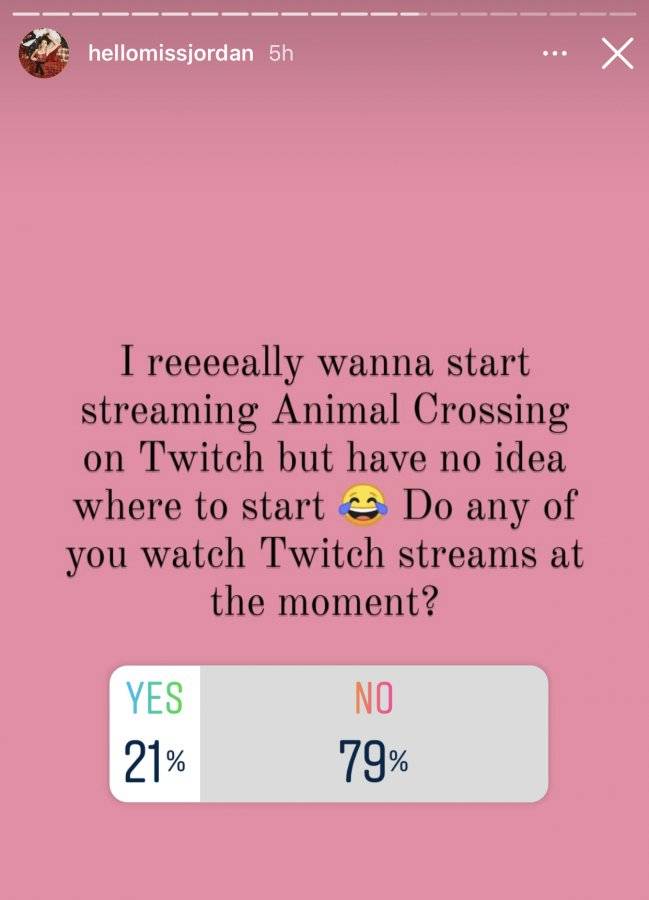This screenshot has width=649, height=900.
Task: Vote YES on the poll
Action: [155, 734]
